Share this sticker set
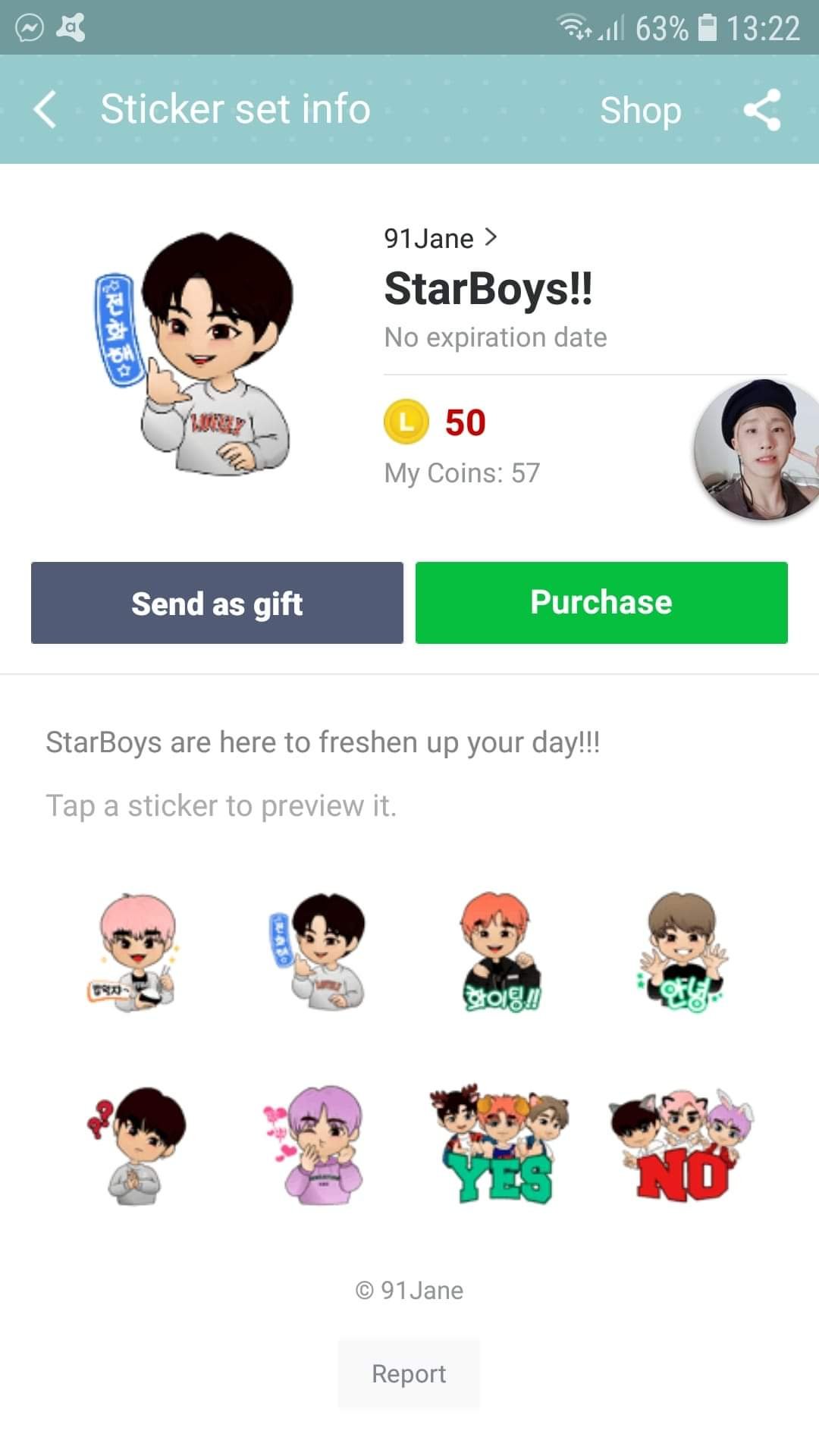 point(762,111)
